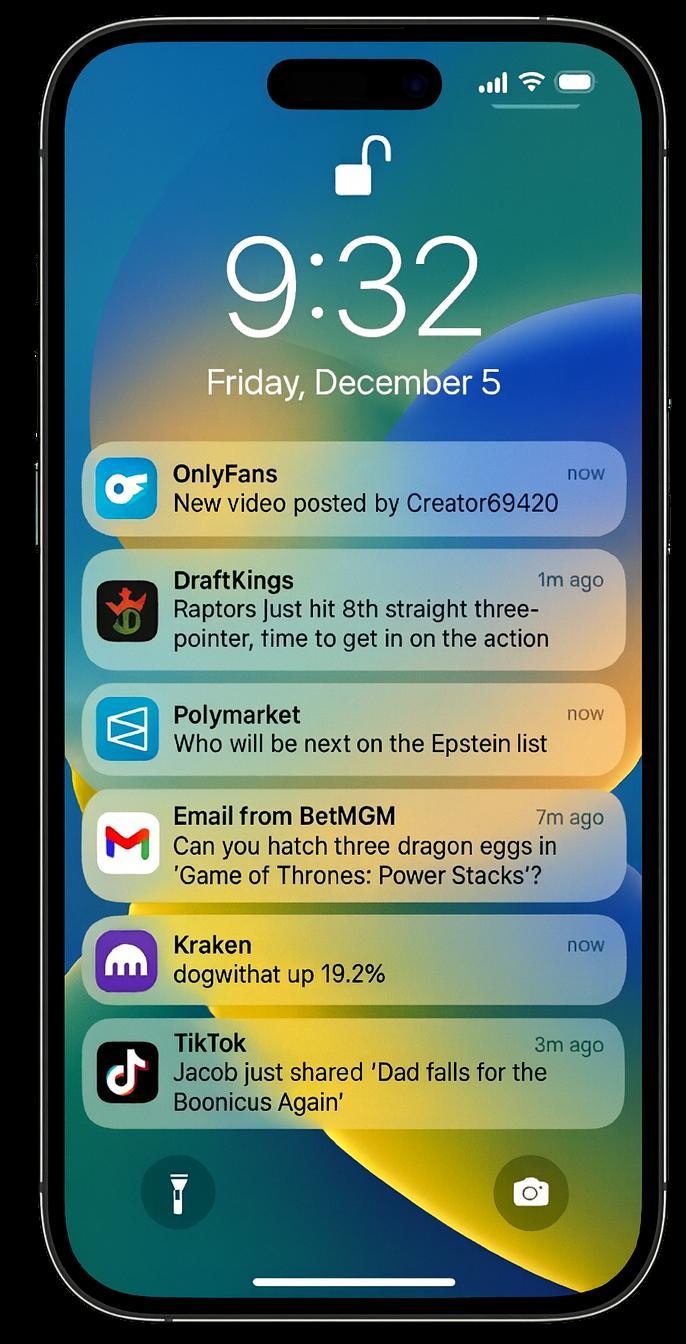The height and width of the screenshot is (1344, 686).
Task: Open the Kraken dogwithat notification
Action: pyautogui.click(x=354, y=959)
